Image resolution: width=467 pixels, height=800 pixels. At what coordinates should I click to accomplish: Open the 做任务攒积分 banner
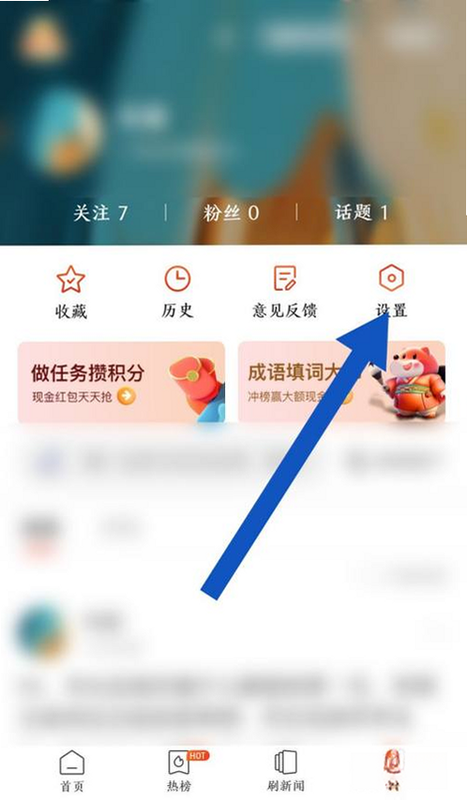click(x=121, y=382)
